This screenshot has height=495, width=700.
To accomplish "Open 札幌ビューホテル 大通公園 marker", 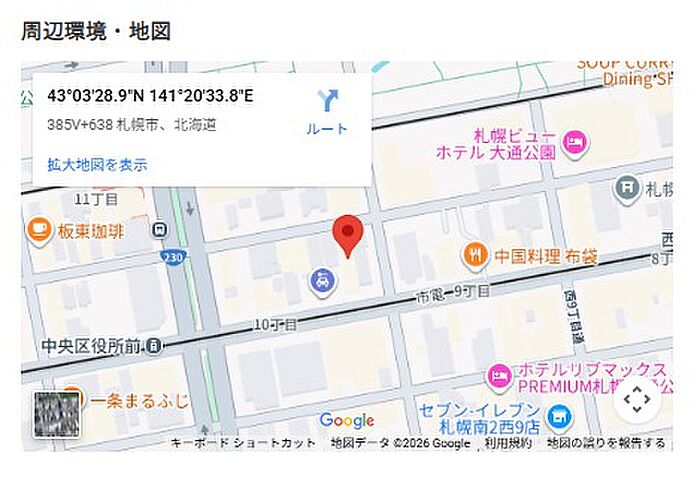I will [575, 144].
